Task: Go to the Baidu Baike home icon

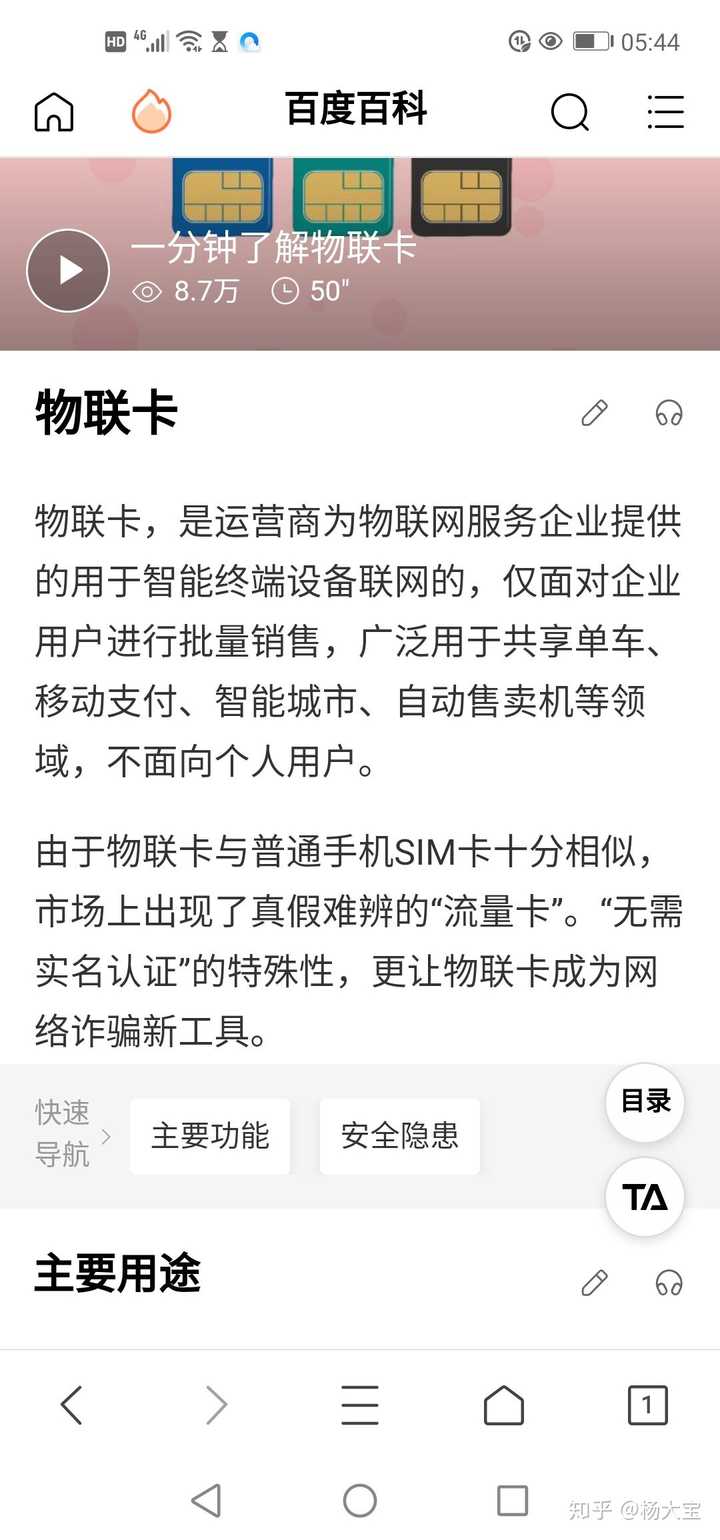Action: coord(54,111)
